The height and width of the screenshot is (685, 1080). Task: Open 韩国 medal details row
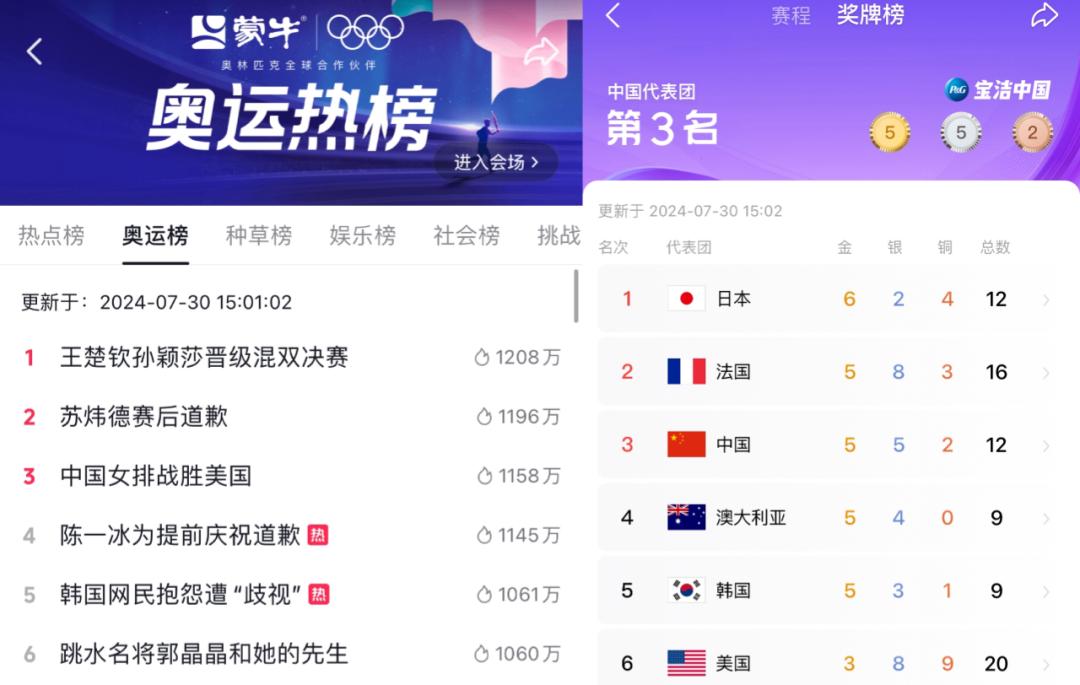point(827,591)
